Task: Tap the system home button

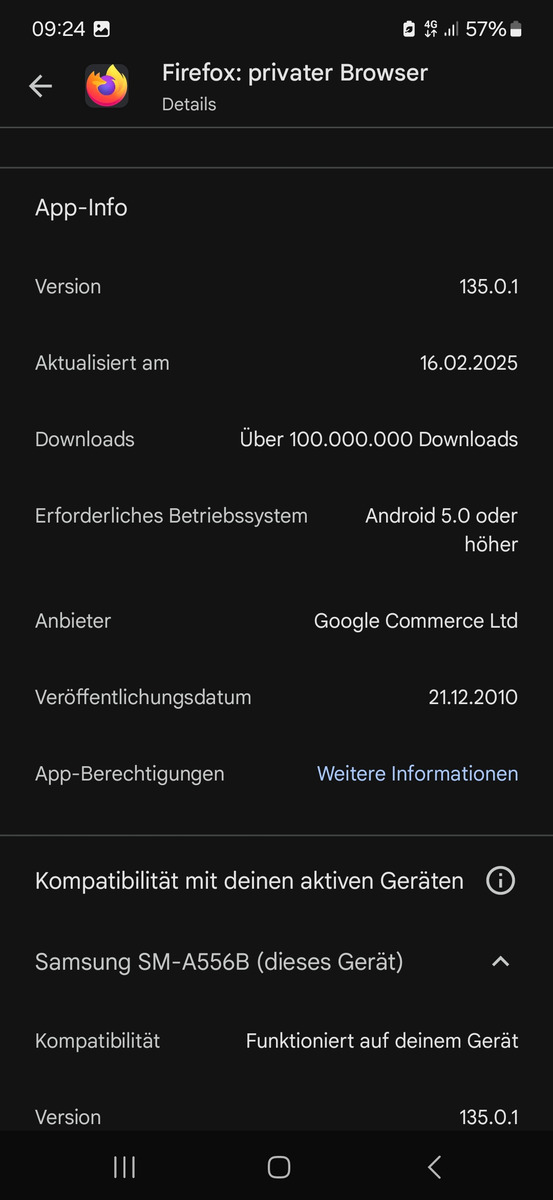Action: 279,1166
